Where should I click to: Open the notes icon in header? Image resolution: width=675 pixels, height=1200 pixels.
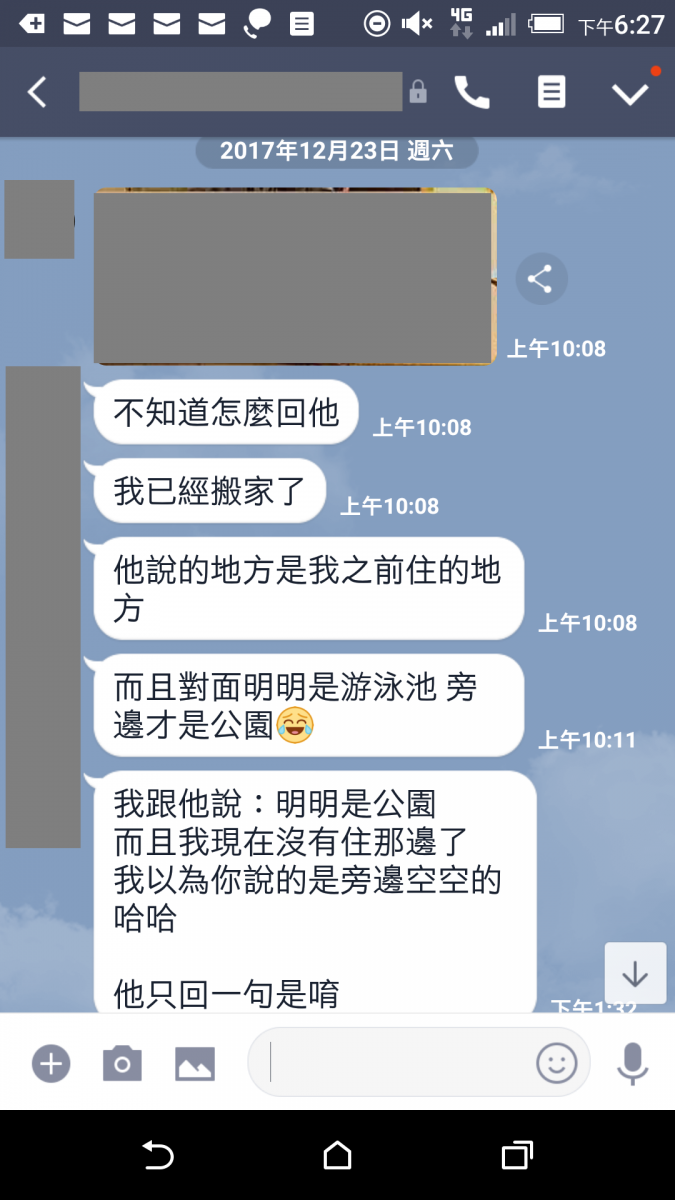(x=551, y=93)
